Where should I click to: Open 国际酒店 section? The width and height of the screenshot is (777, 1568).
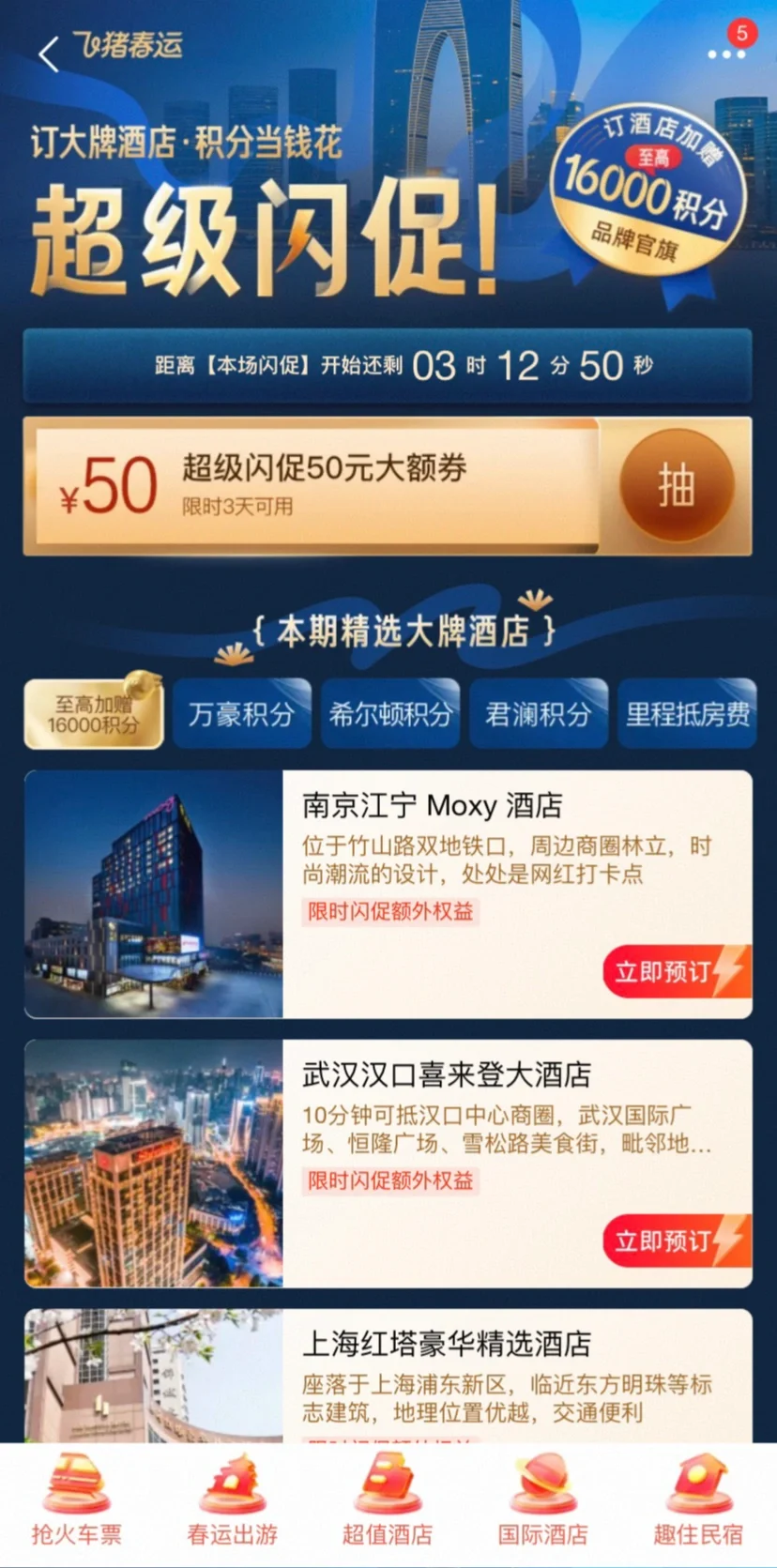[543, 1501]
